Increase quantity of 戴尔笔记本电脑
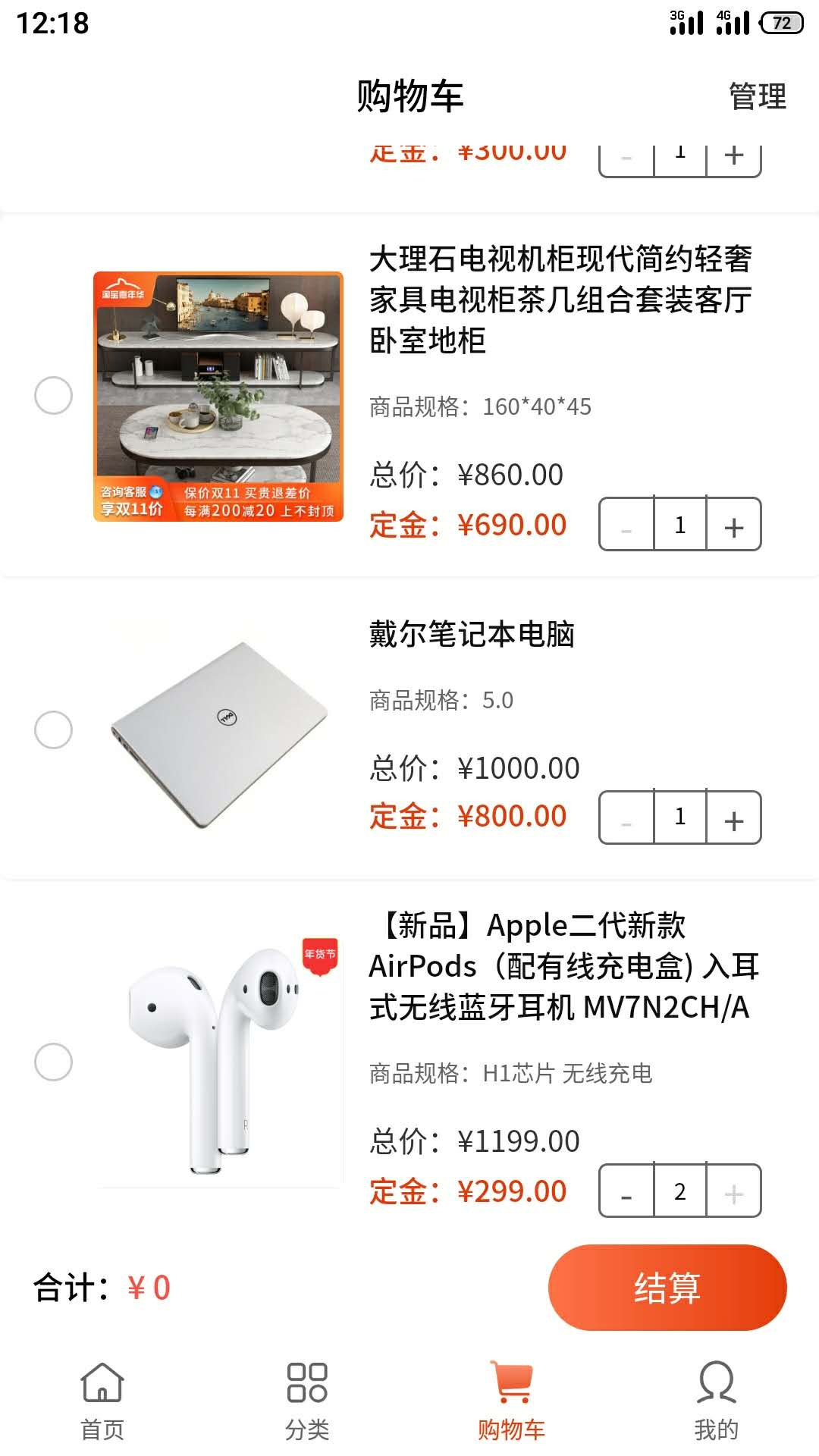This screenshot has width=819, height=1456. point(733,817)
